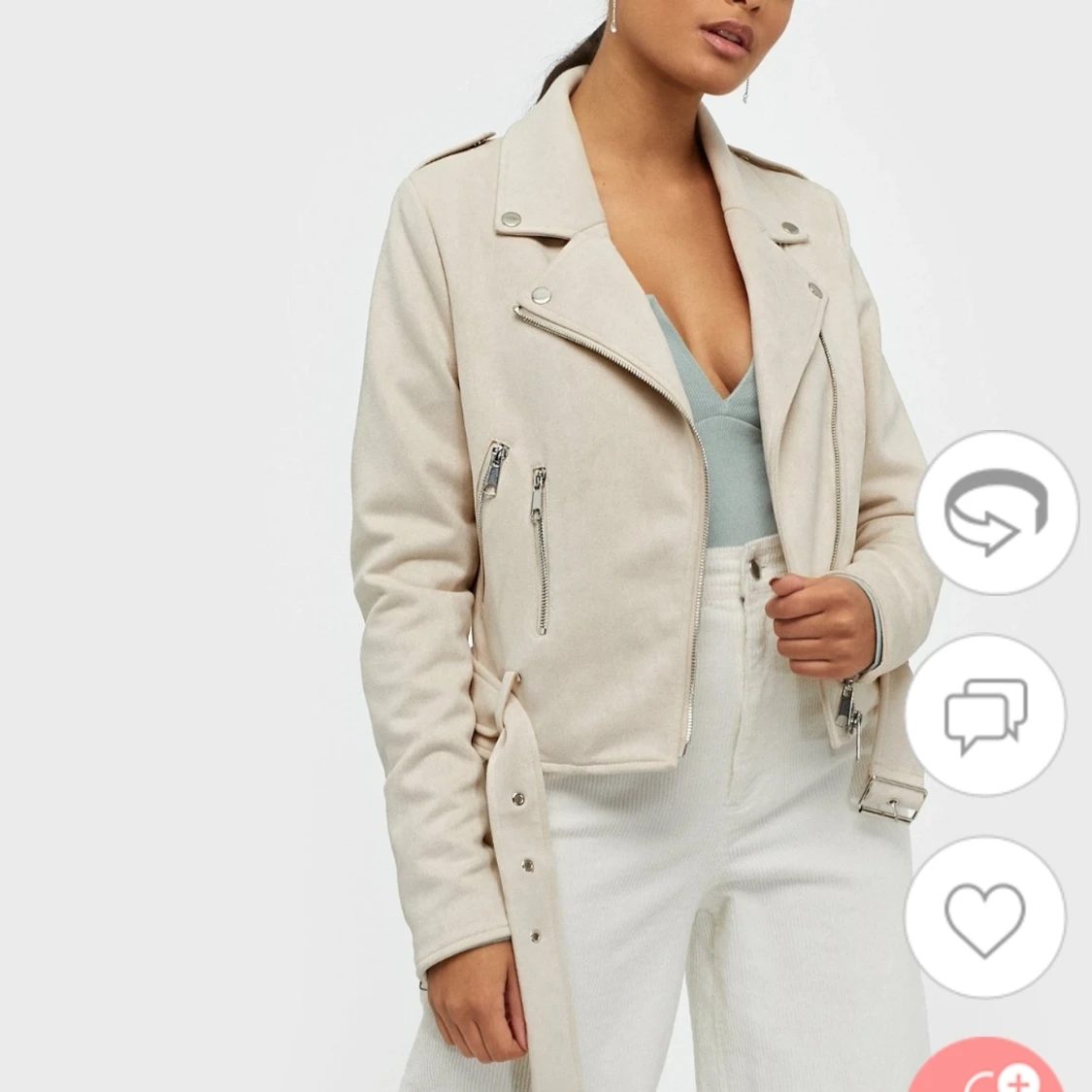Screen dimensions: 1092x1092
Task: Open the chat bubbles icon
Action: (x=986, y=715)
